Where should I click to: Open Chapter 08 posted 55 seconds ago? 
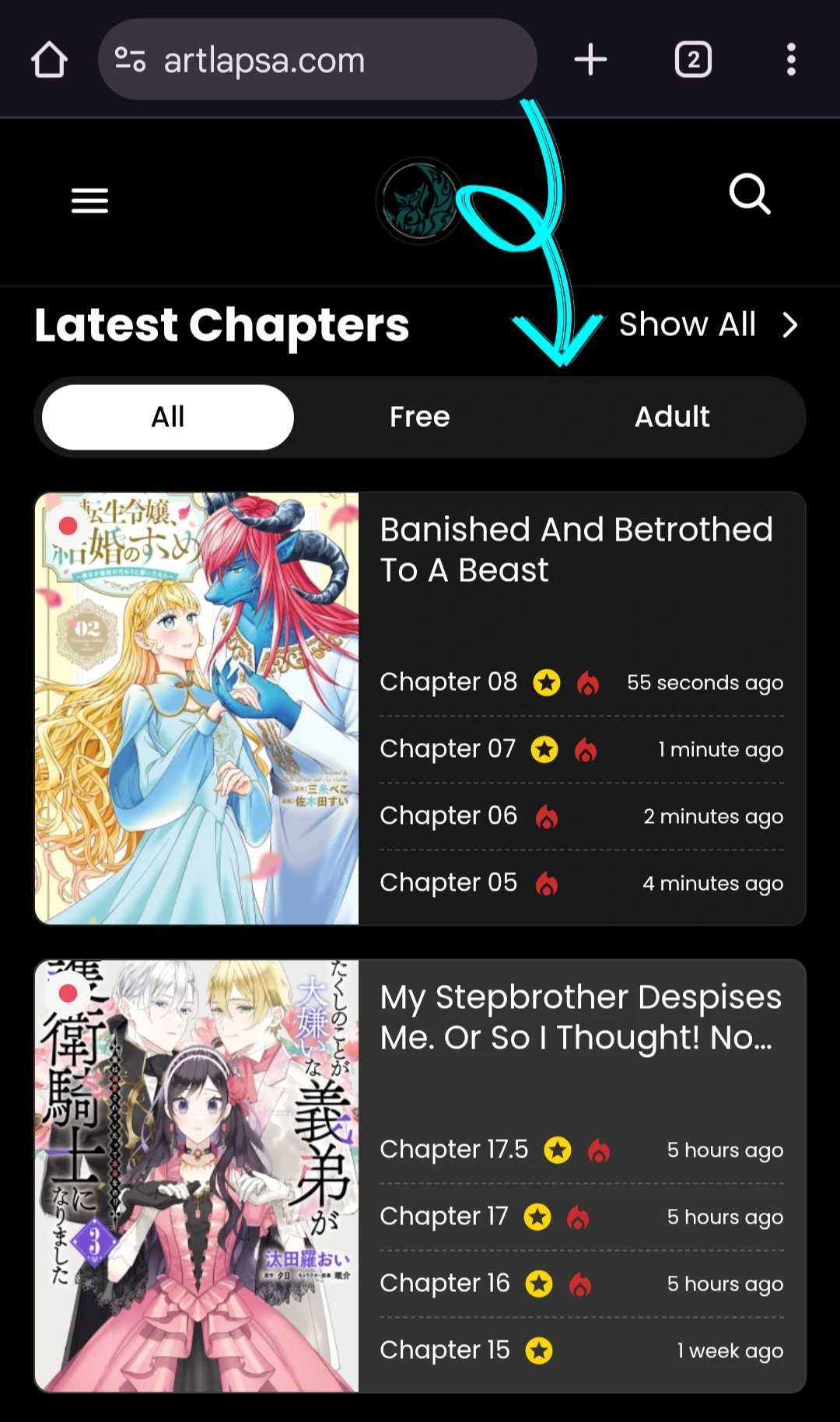click(x=449, y=682)
